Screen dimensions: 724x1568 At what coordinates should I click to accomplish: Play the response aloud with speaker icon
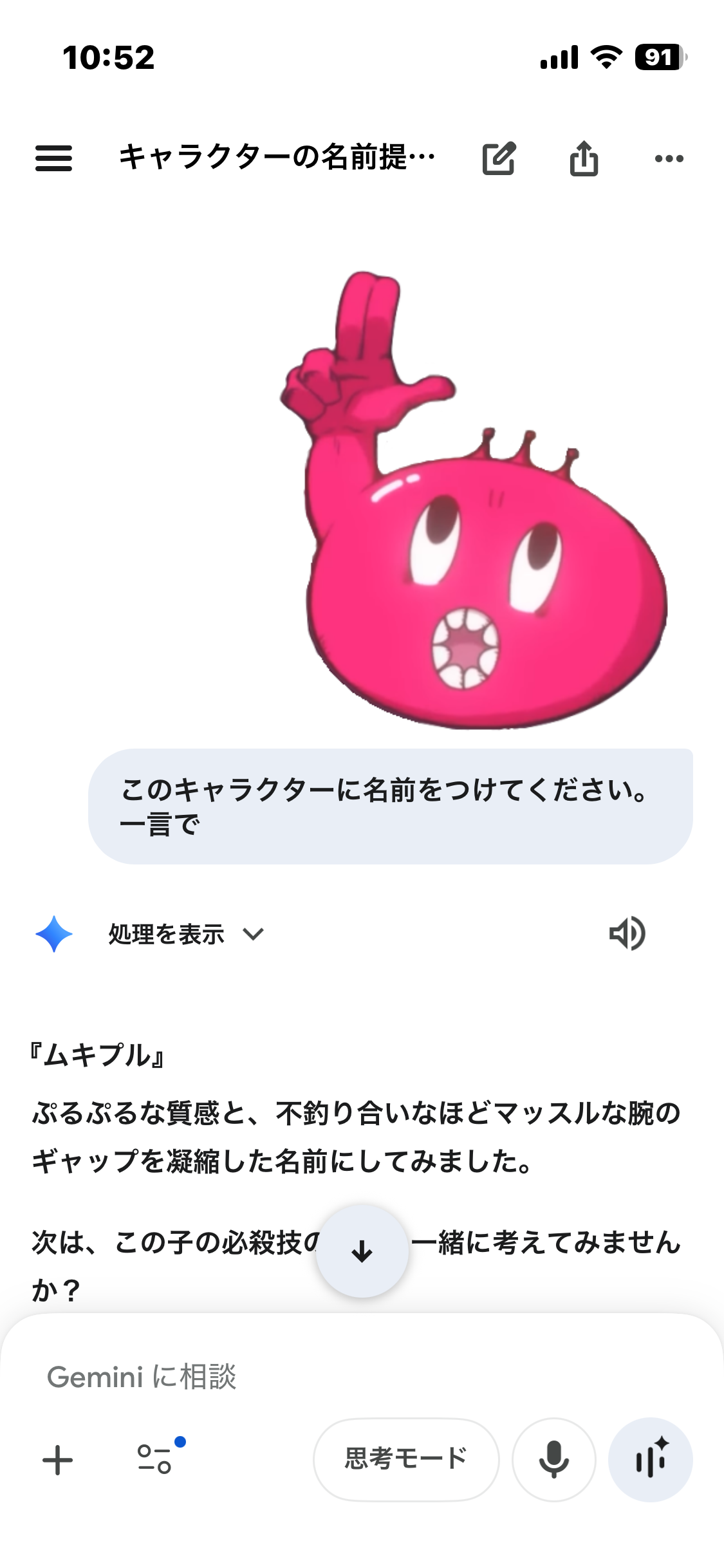point(627,933)
